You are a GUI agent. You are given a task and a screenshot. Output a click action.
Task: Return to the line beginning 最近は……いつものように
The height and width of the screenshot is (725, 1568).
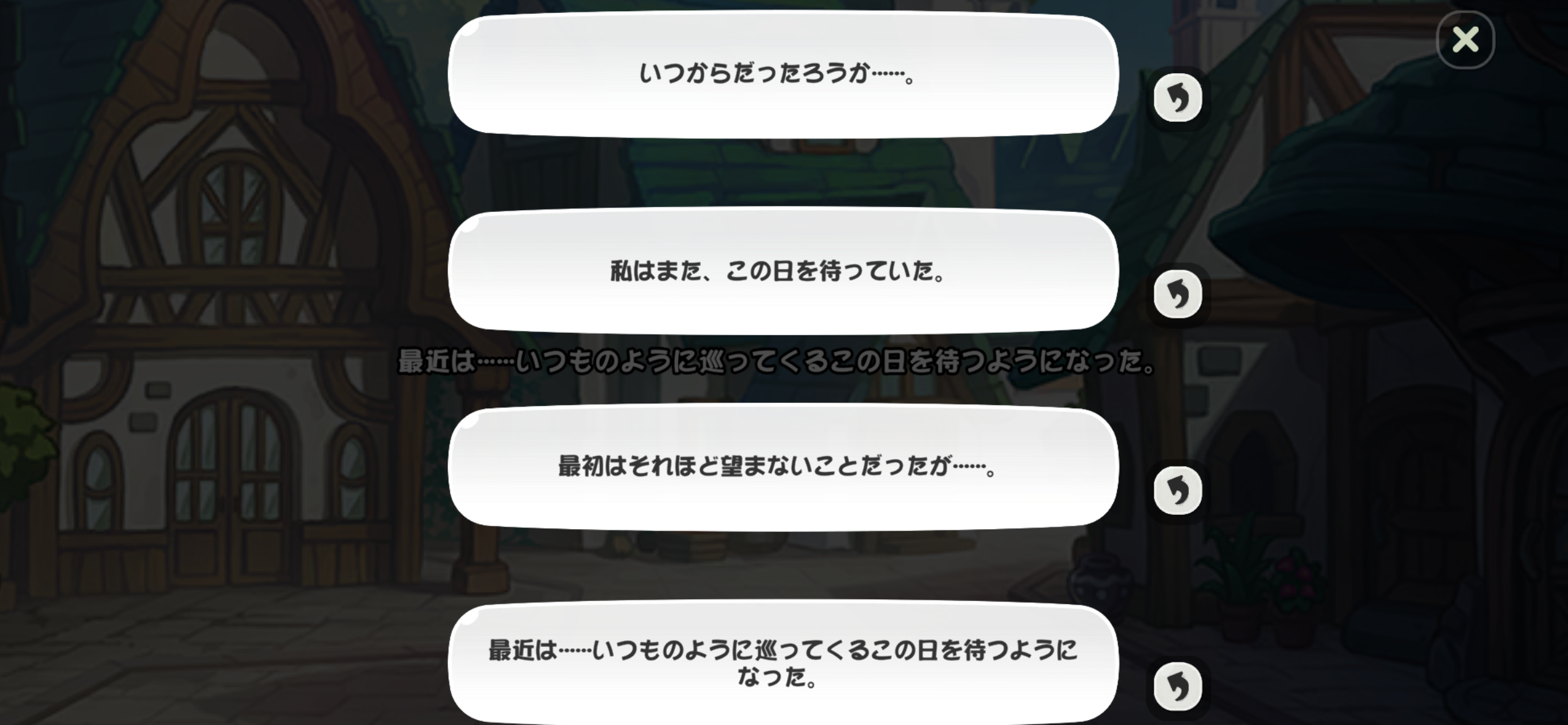coord(1177,687)
